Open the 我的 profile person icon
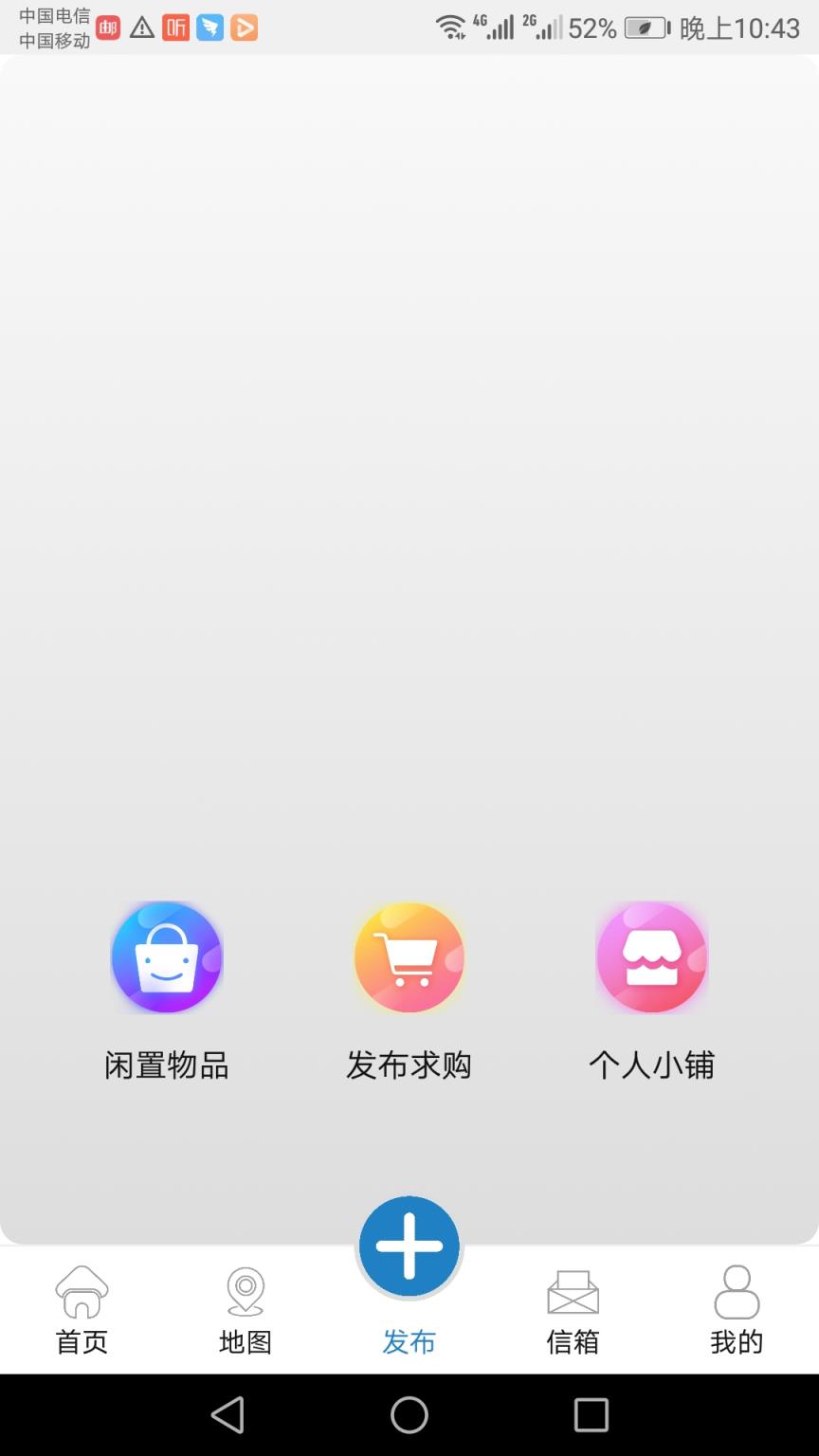The image size is (819, 1456). coord(737,1291)
